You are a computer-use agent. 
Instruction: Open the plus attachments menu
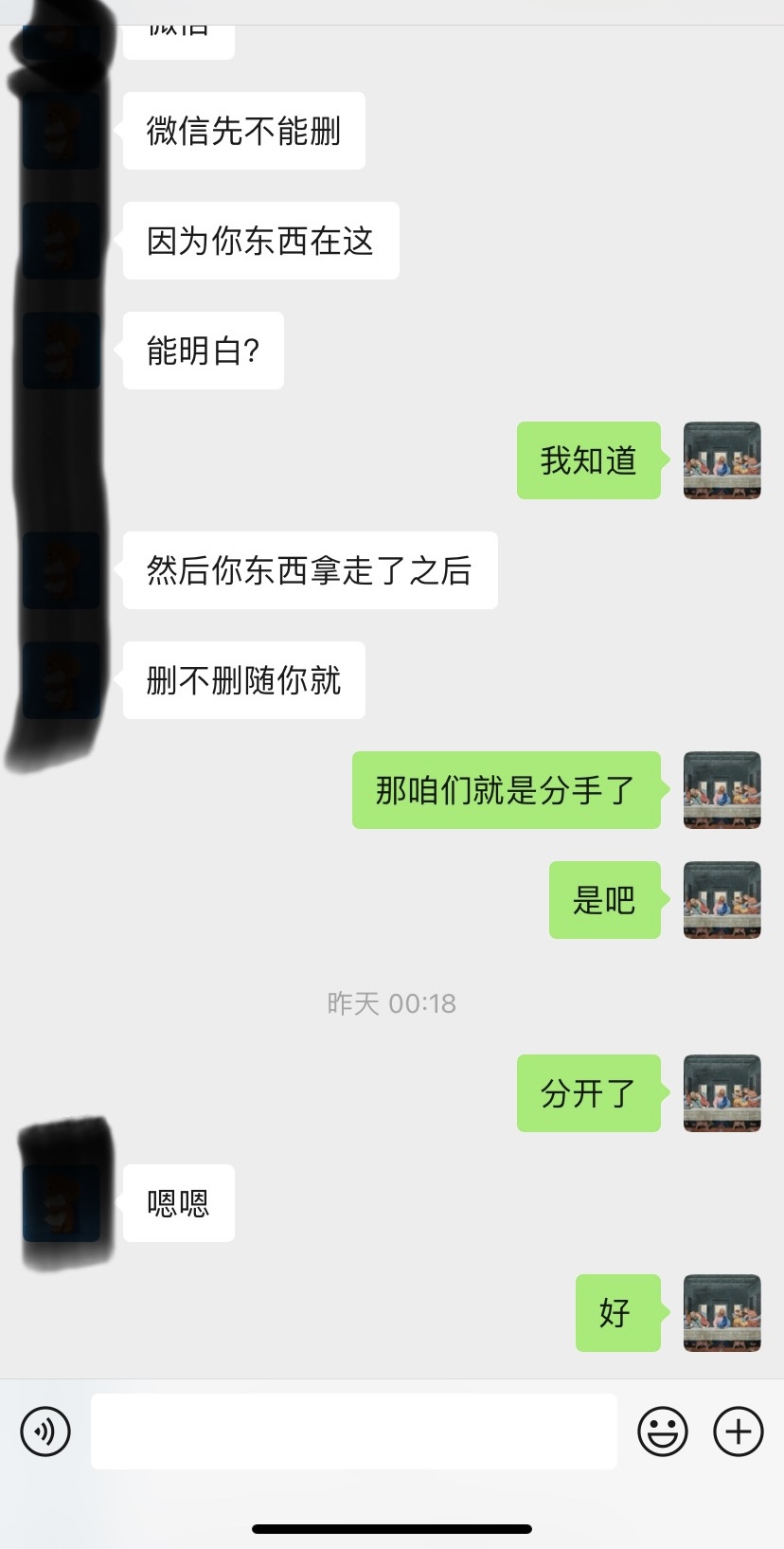739,1431
